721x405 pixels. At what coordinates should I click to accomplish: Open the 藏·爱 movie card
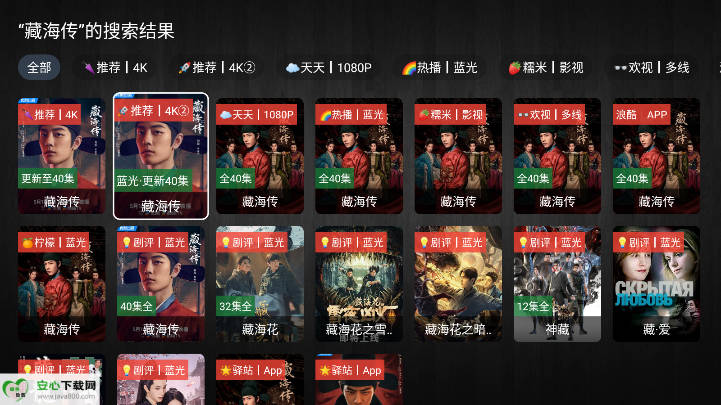[656, 284]
